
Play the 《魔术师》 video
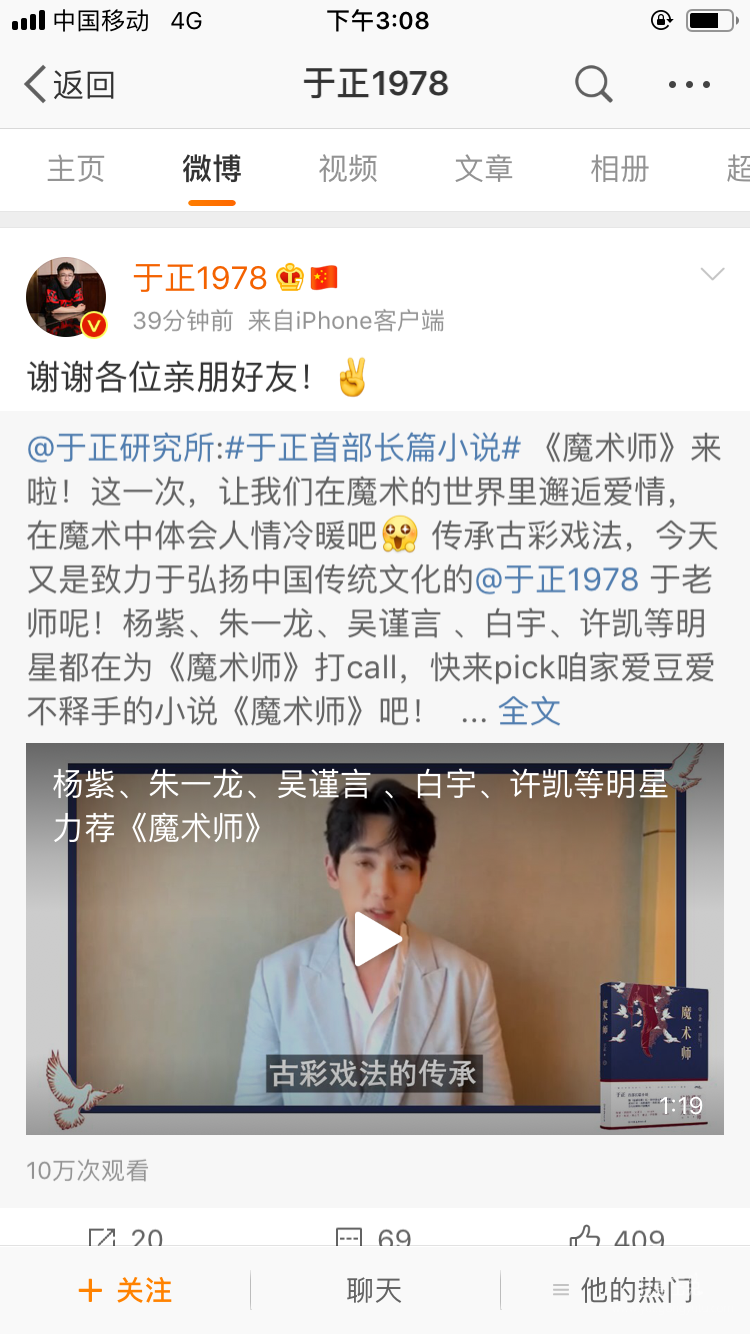pyautogui.click(x=375, y=939)
